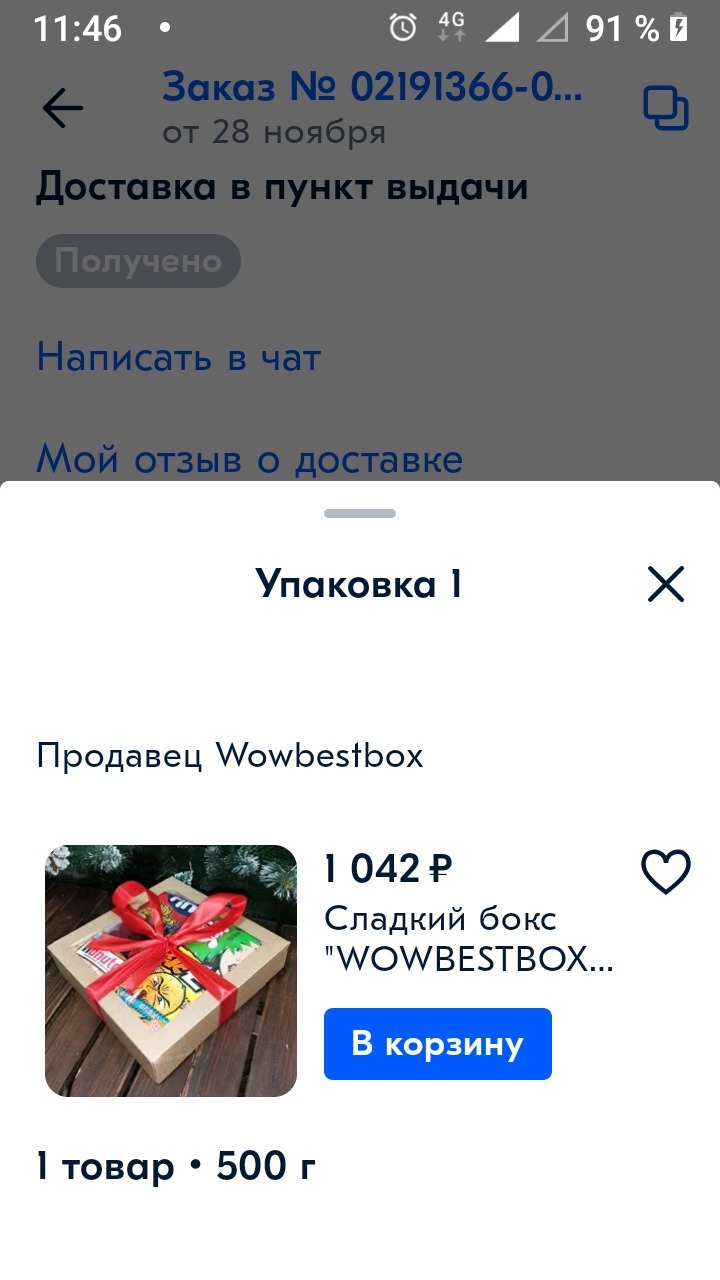Image resolution: width=720 pixels, height=1280 pixels.
Task: Open the Сладкий бокс product photo
Action: pos(171,971)
